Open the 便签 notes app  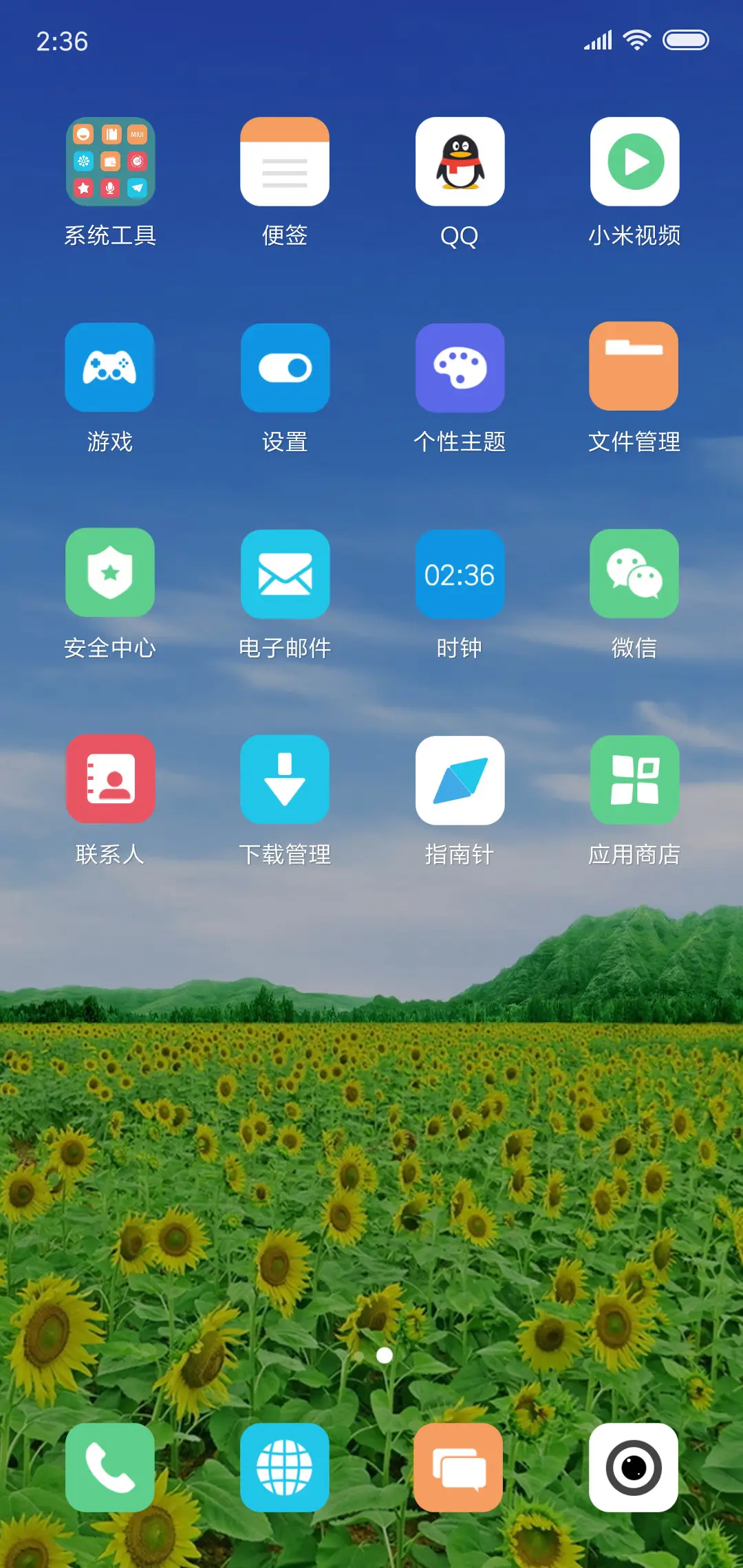[285, 163]
